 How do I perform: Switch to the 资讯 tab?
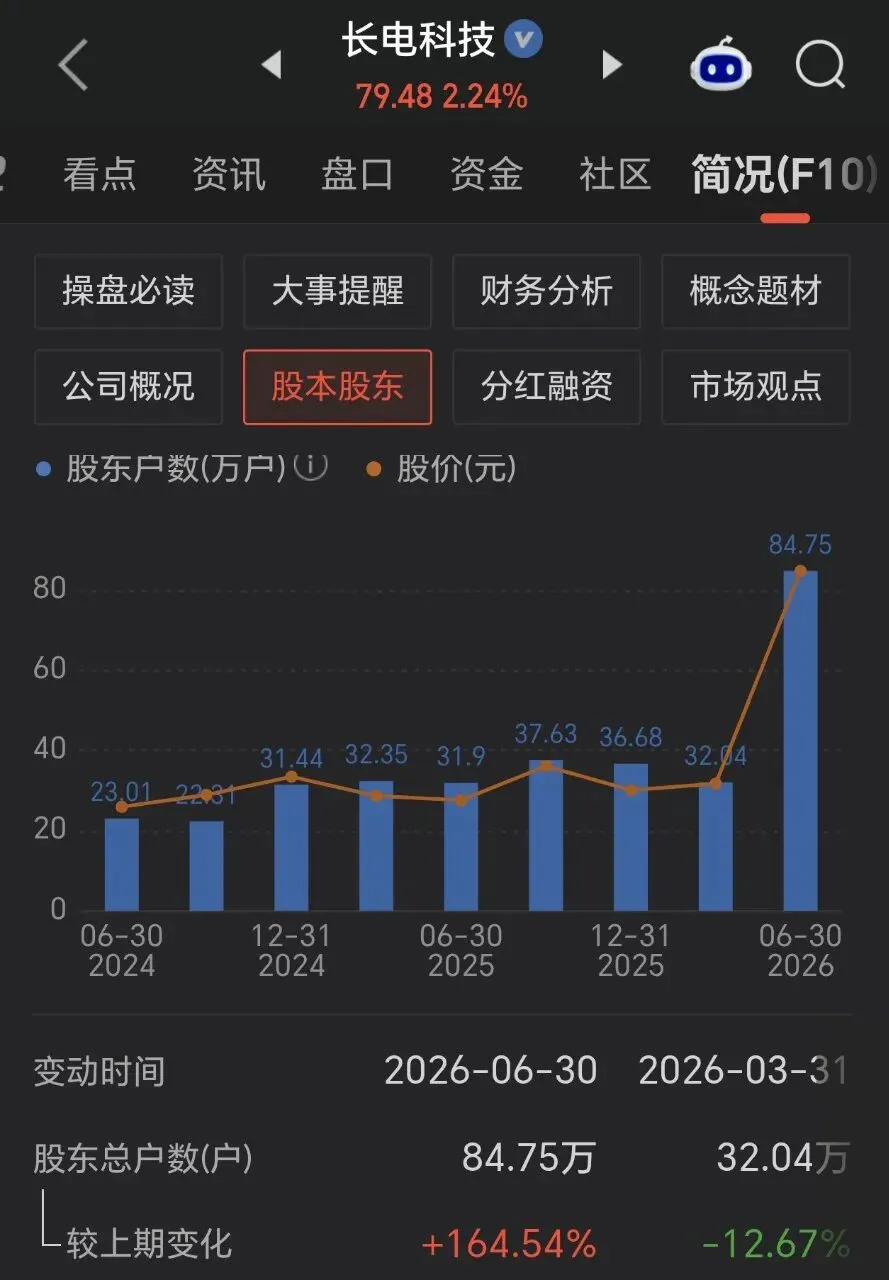point(229,174)
